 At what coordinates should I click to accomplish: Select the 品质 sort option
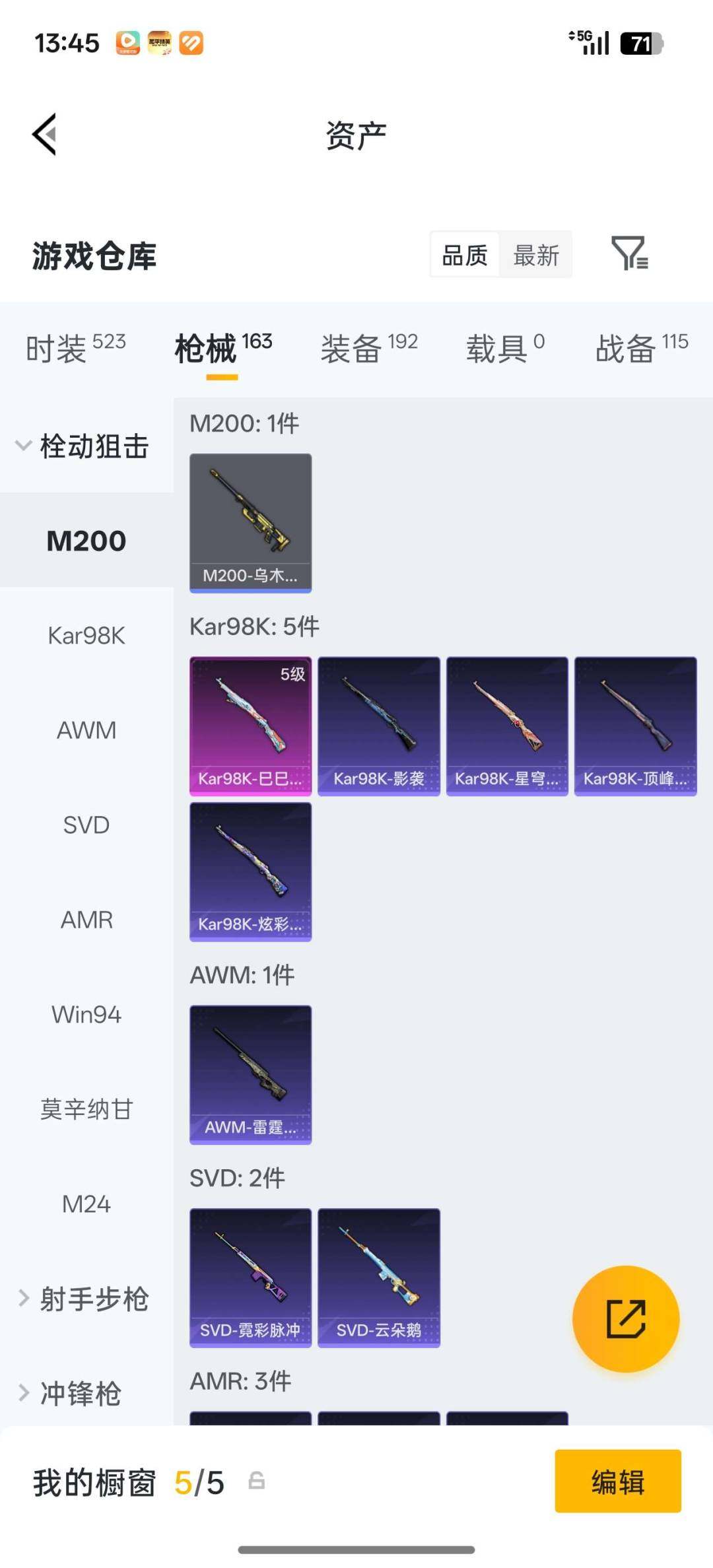tap(464, 255)
